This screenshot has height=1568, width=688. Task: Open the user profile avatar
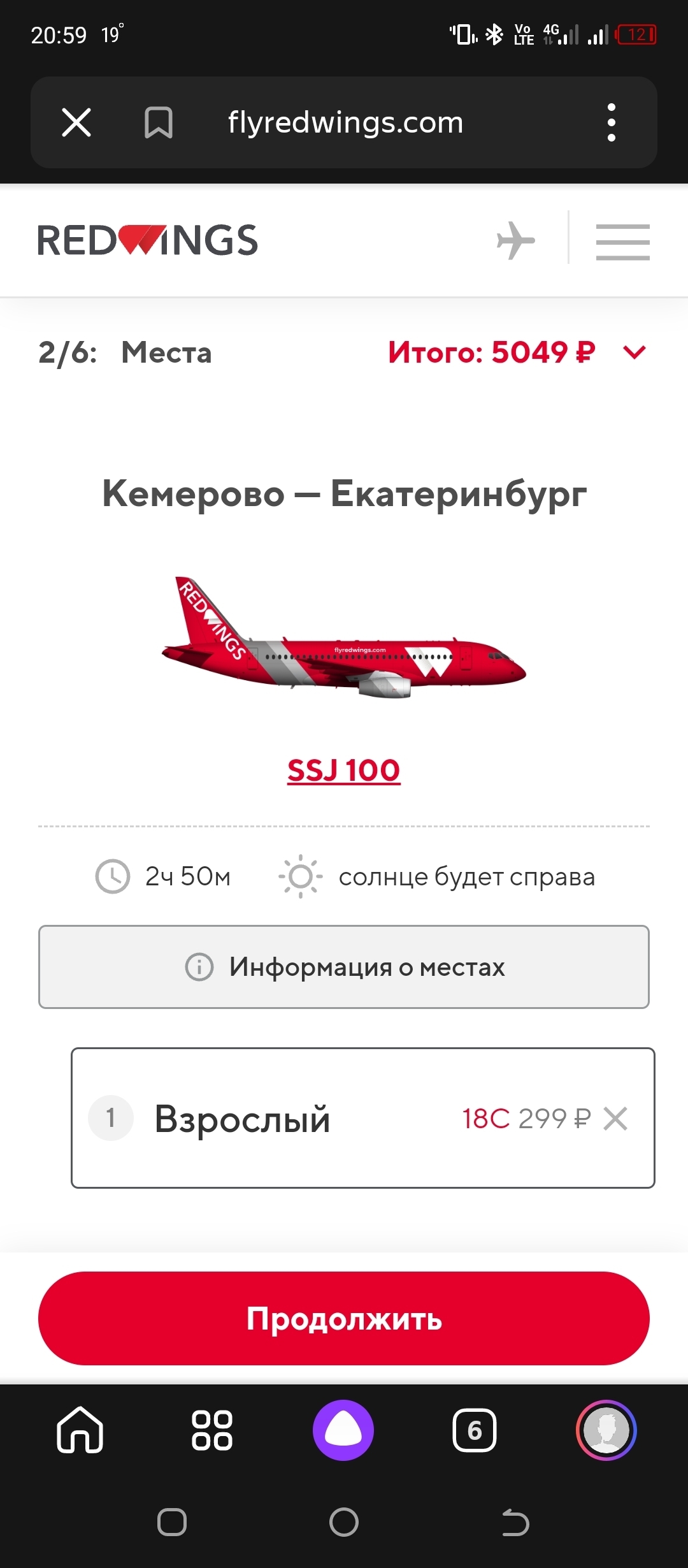pos(606,1430)
